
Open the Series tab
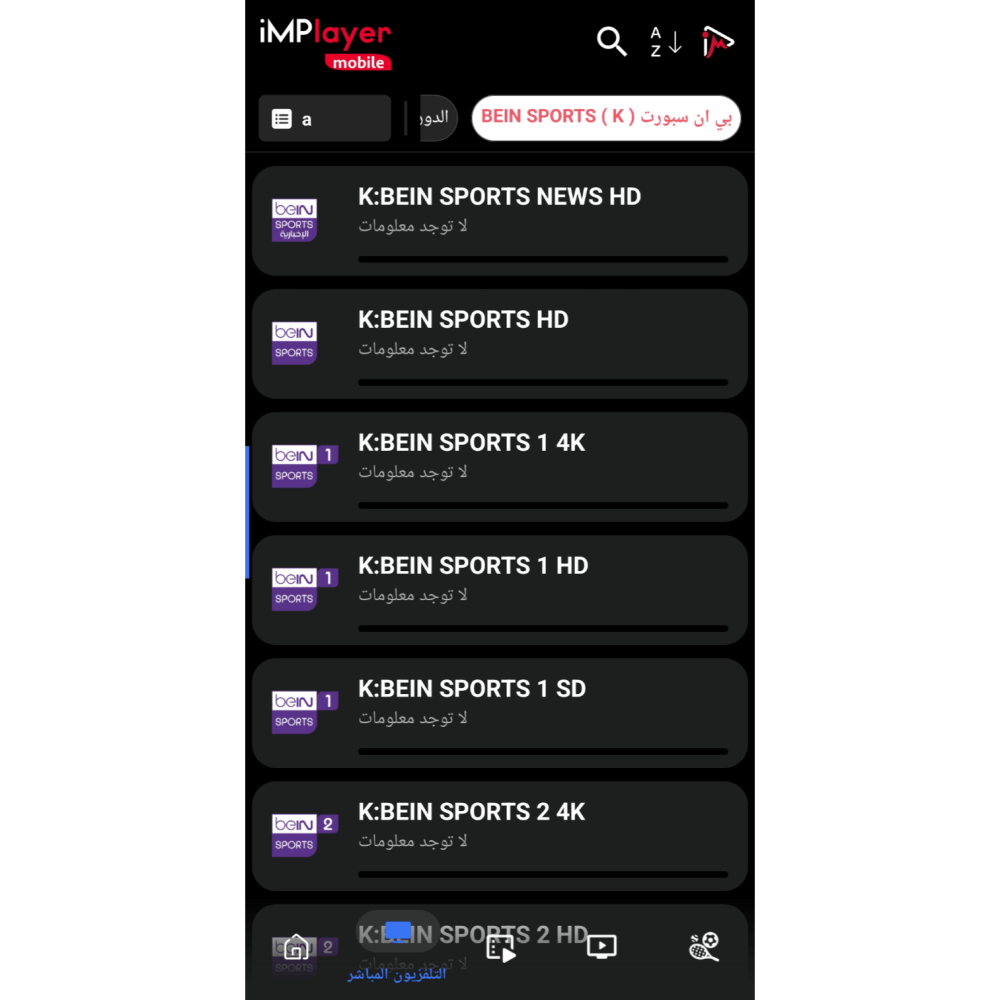(x=601, y=946)
